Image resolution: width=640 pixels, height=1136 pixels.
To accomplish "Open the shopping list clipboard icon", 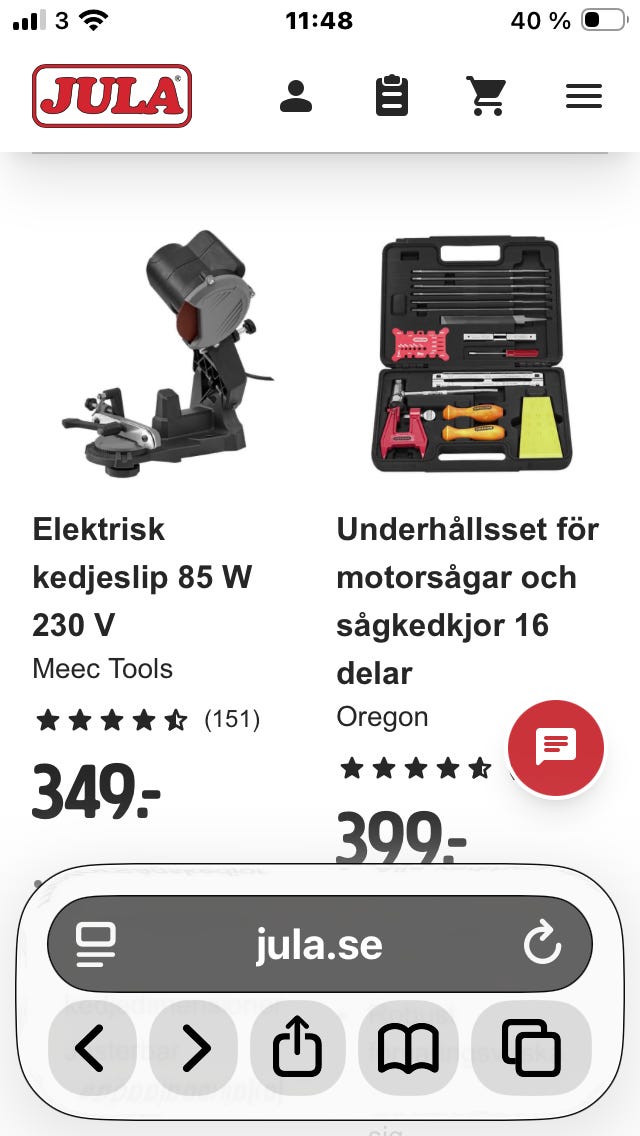I will click(392, 96).
